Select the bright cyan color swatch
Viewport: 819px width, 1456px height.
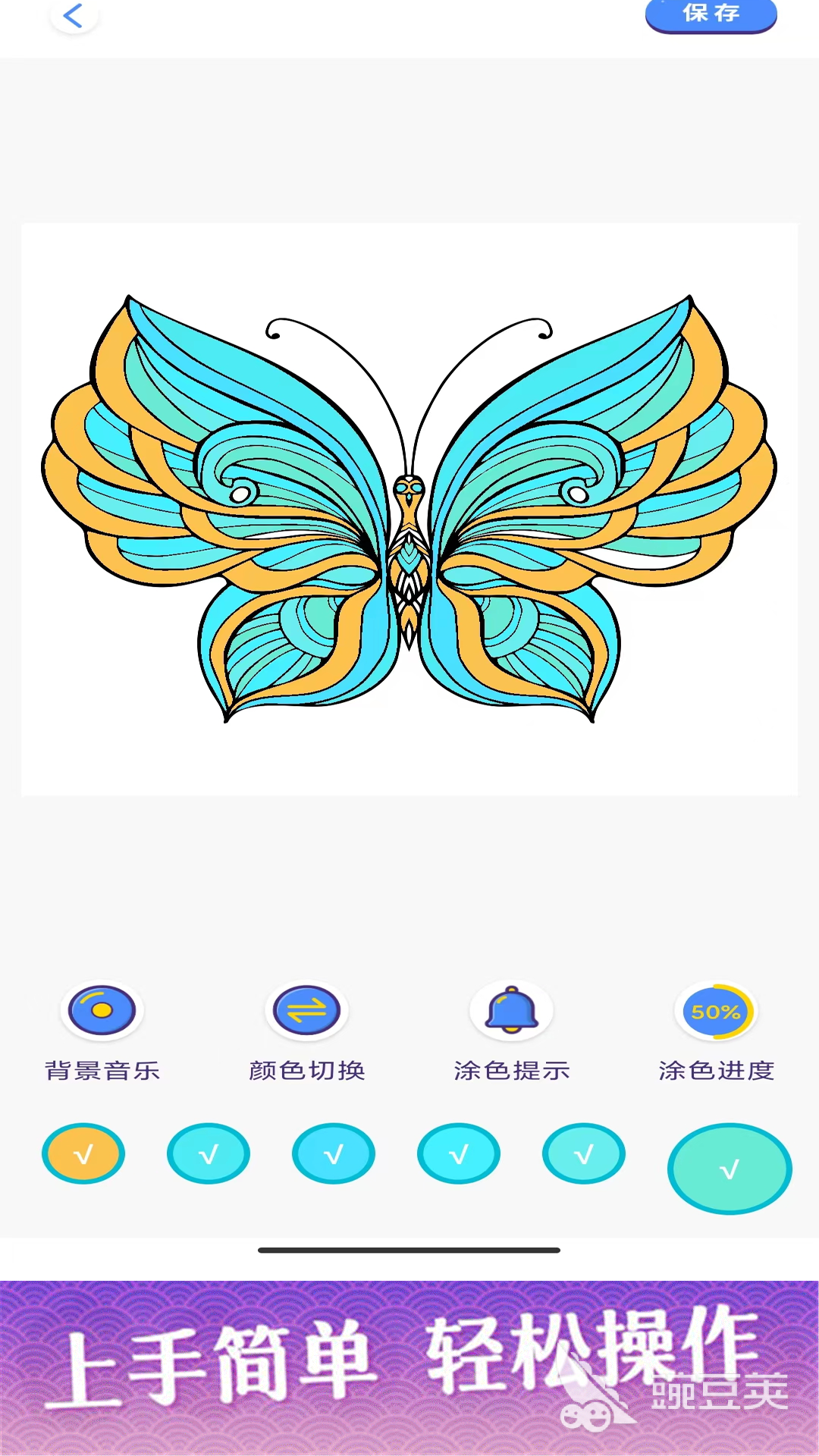(x=334, y=1153)
